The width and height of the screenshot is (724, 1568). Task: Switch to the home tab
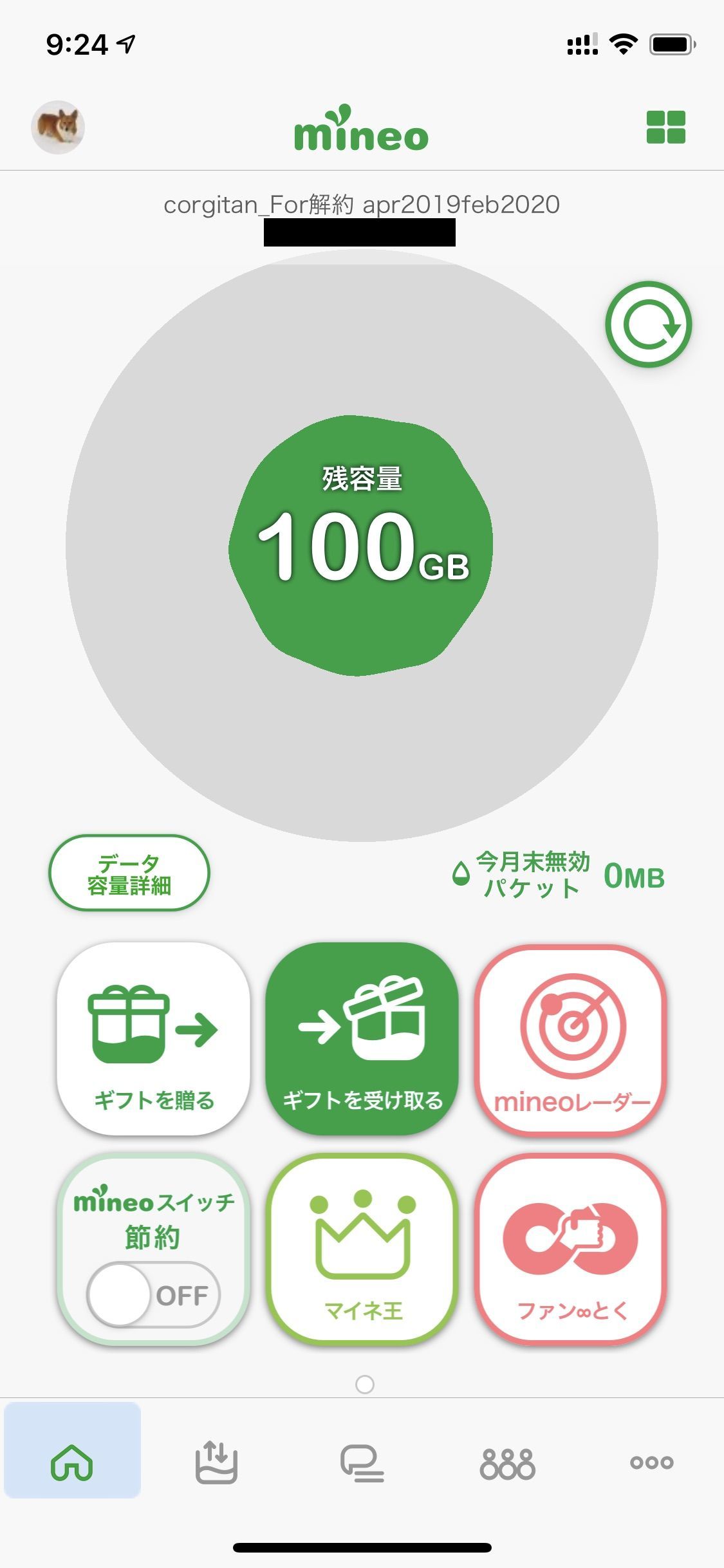[72, 1463]
